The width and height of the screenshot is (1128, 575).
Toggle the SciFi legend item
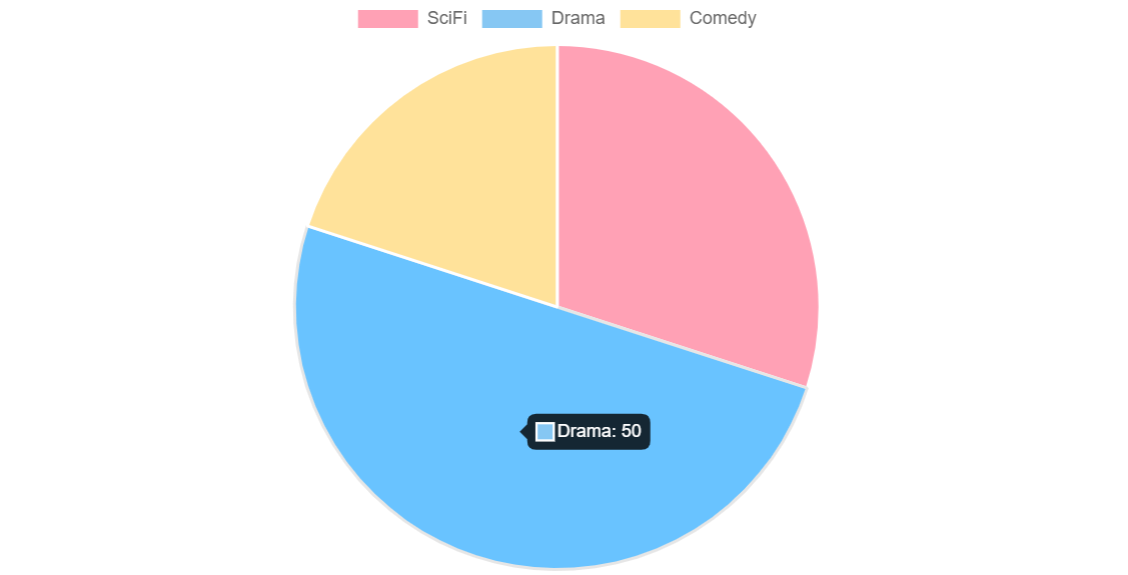tap(412, 18)
